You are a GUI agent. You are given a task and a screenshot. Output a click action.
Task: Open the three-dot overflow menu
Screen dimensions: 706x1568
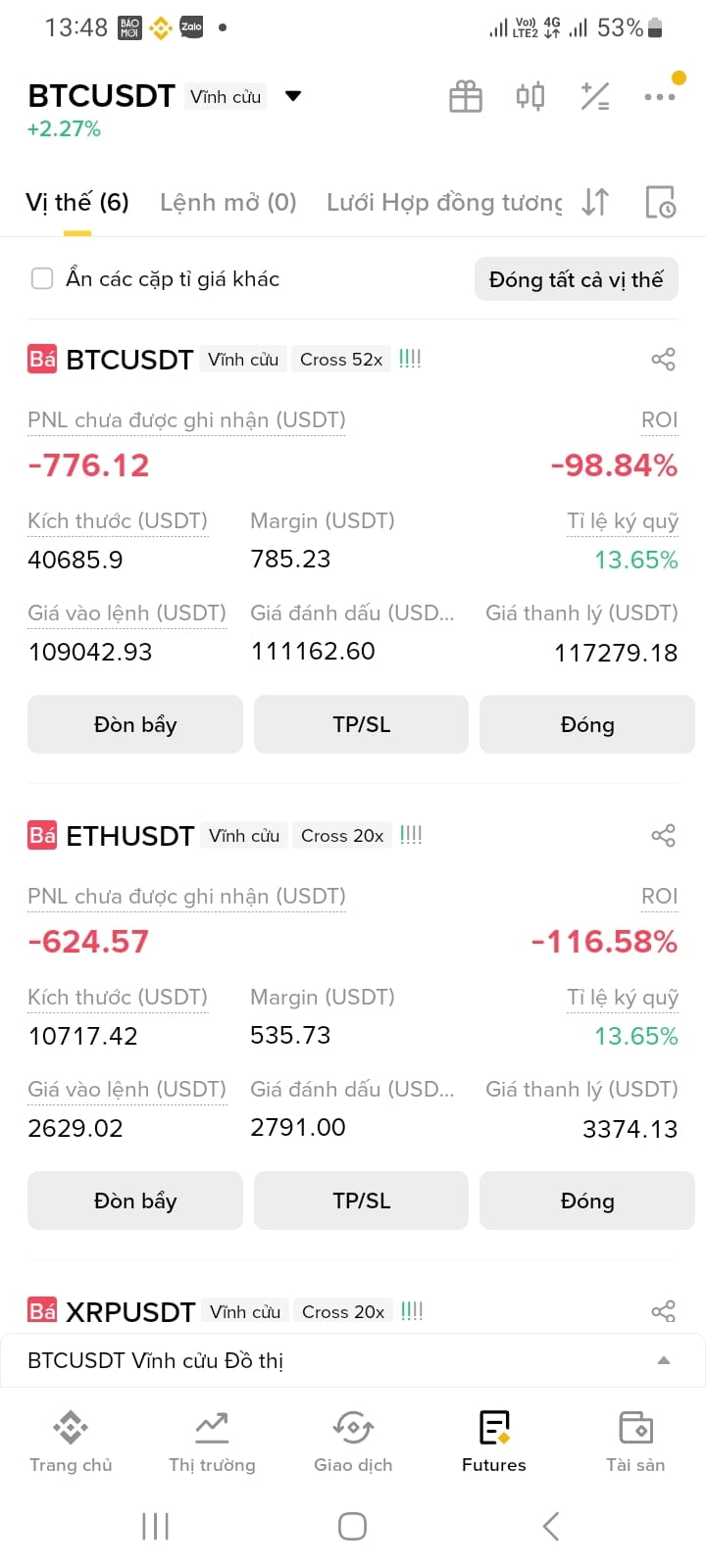(x=660, y=96)
